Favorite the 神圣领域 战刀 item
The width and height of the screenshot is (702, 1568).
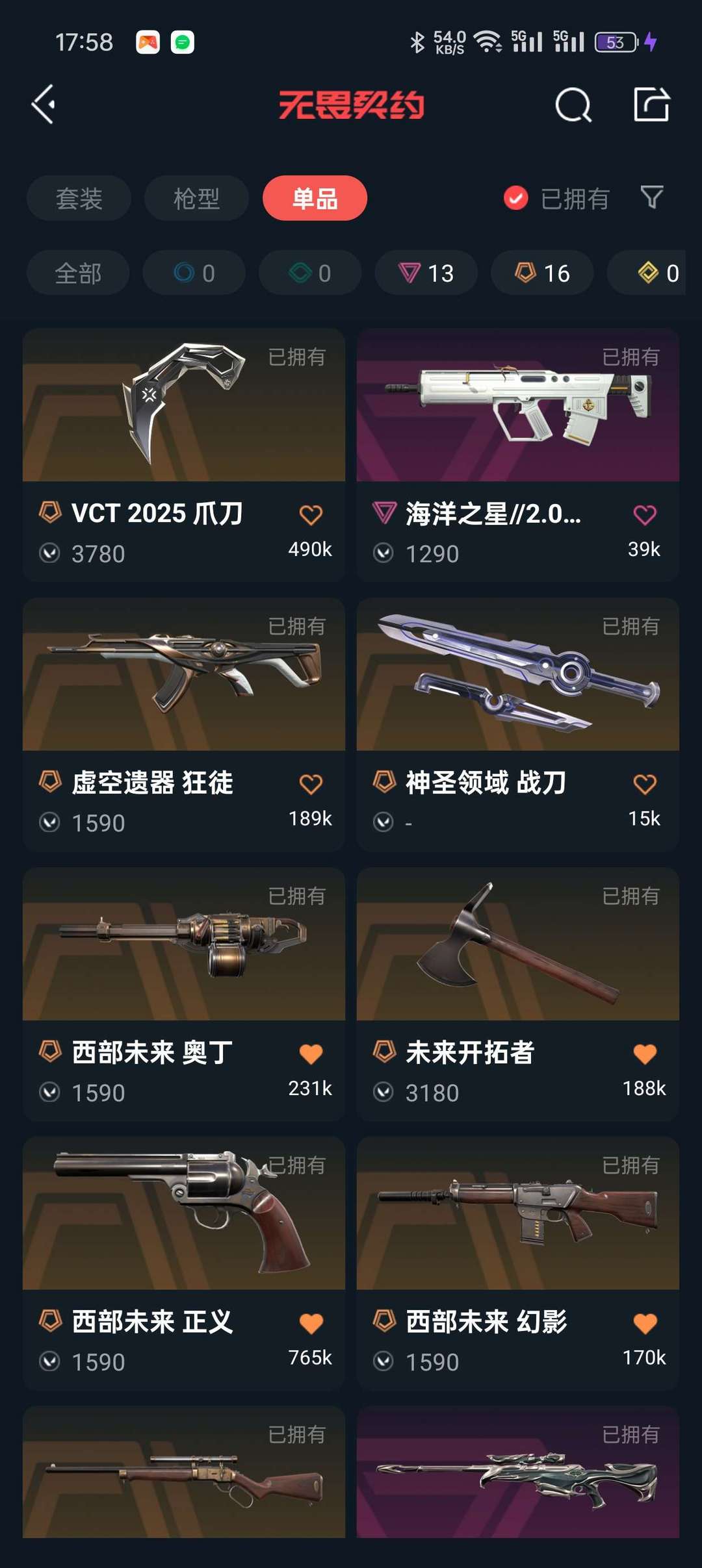click(646, 783)
